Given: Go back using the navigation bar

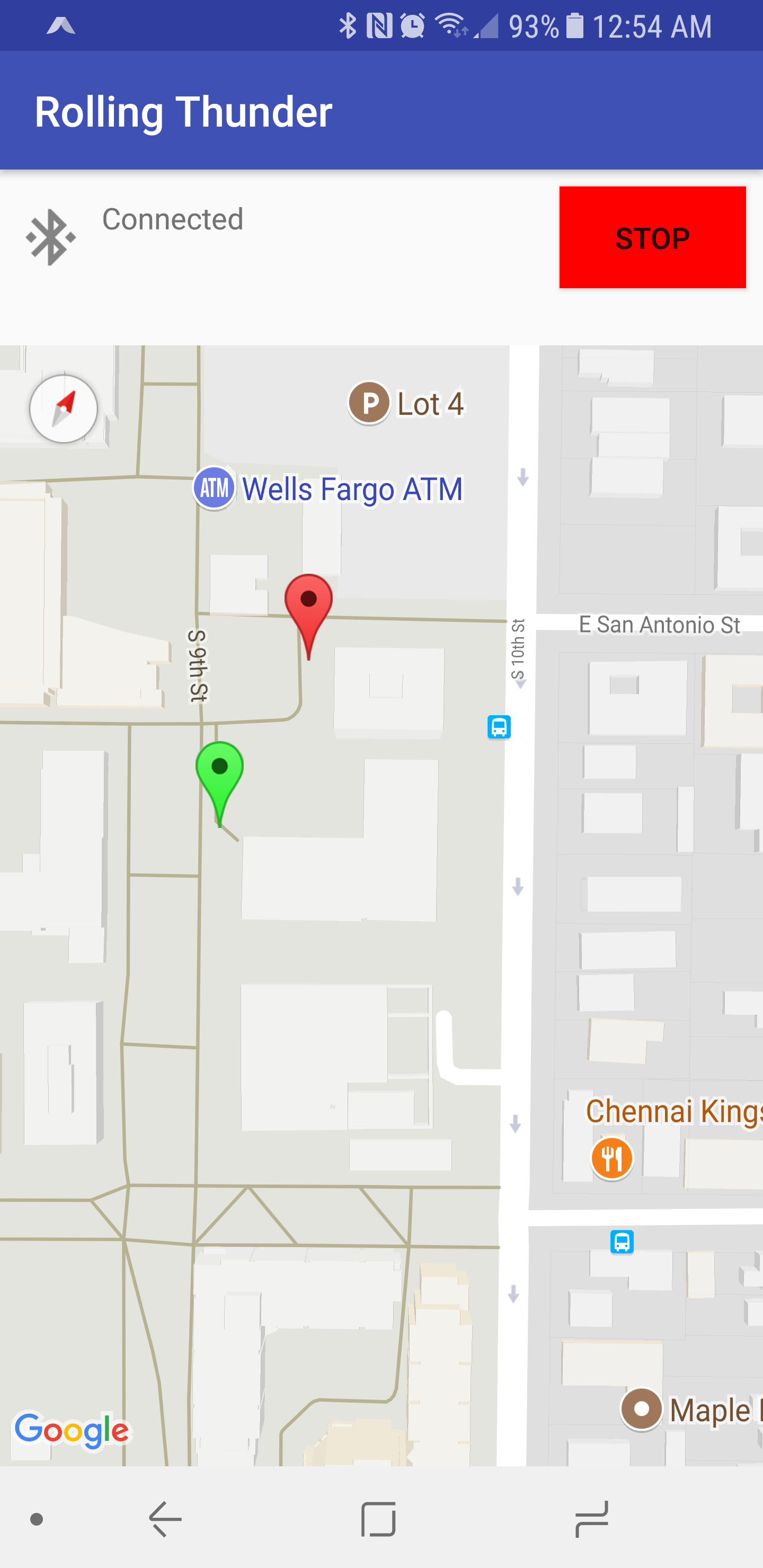Looking at the screenshot, I should coord(165,1519).
